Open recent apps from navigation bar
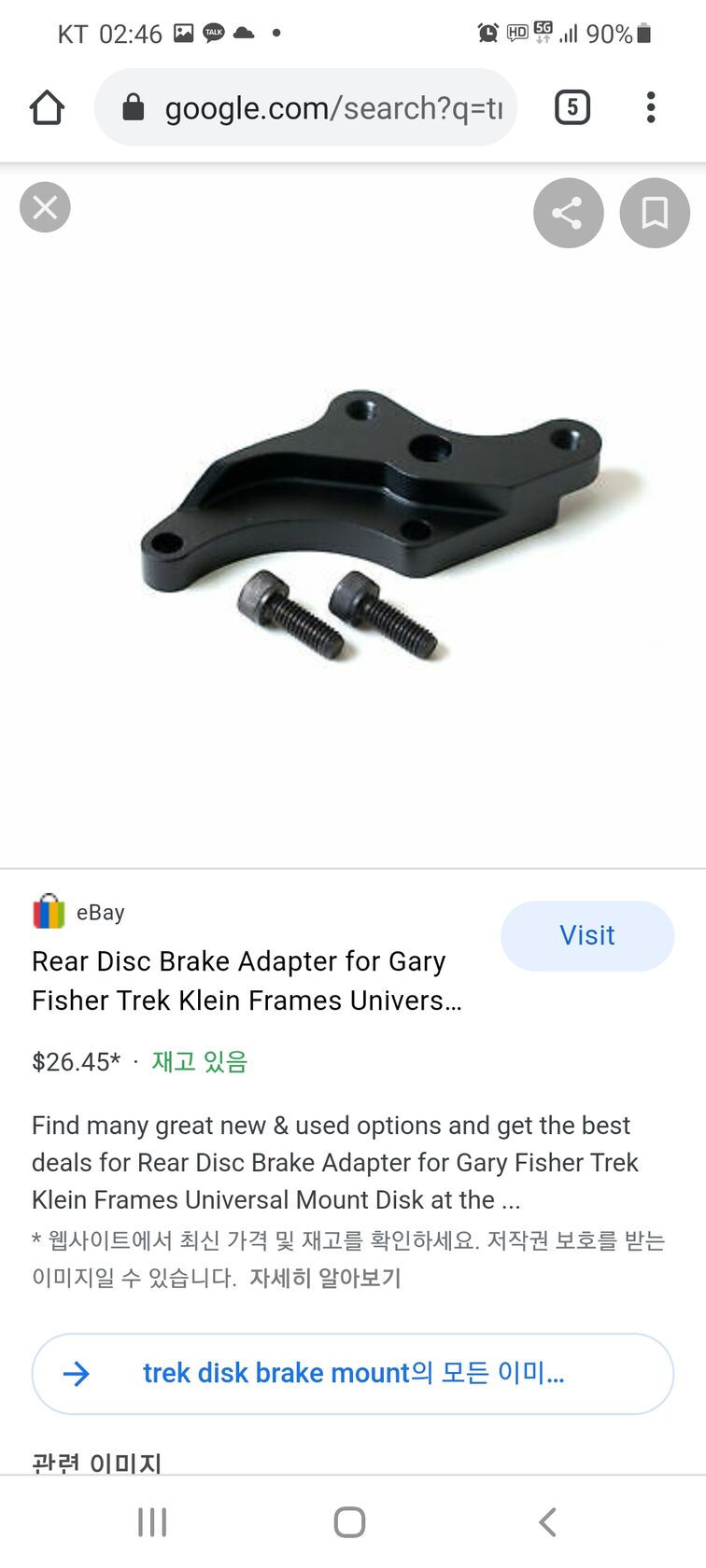 152,1522
